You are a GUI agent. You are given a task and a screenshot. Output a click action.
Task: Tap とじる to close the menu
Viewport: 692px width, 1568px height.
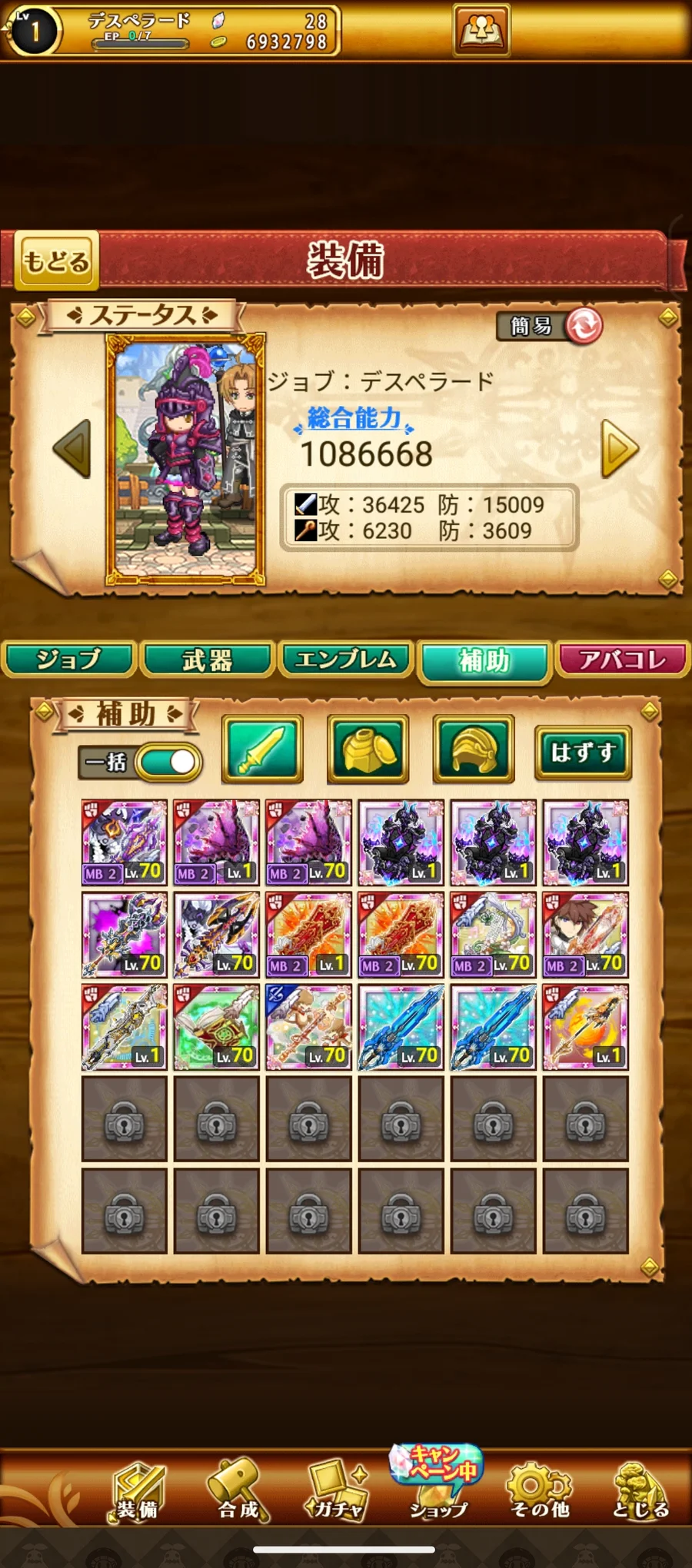[640, 1491]
